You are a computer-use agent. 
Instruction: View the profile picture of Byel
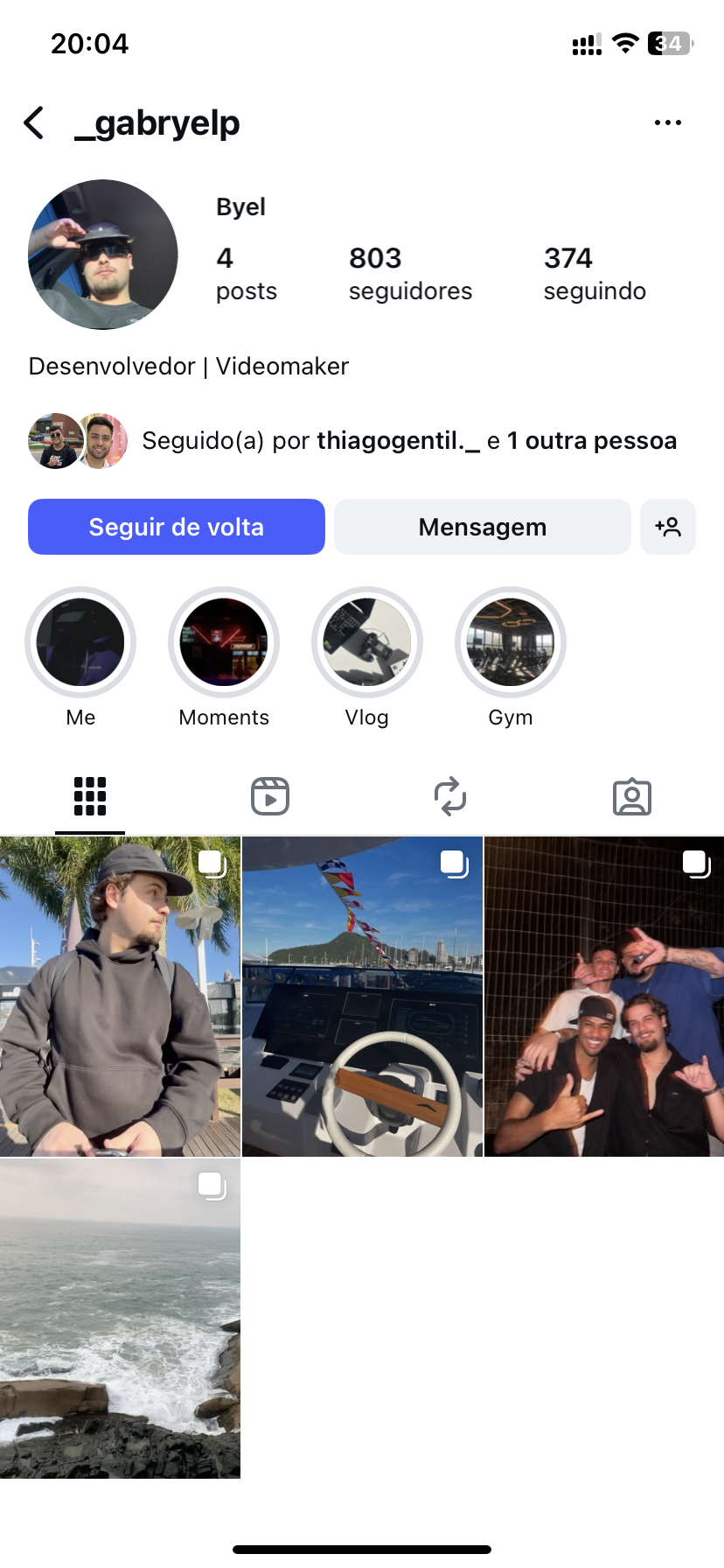[103, 255]
